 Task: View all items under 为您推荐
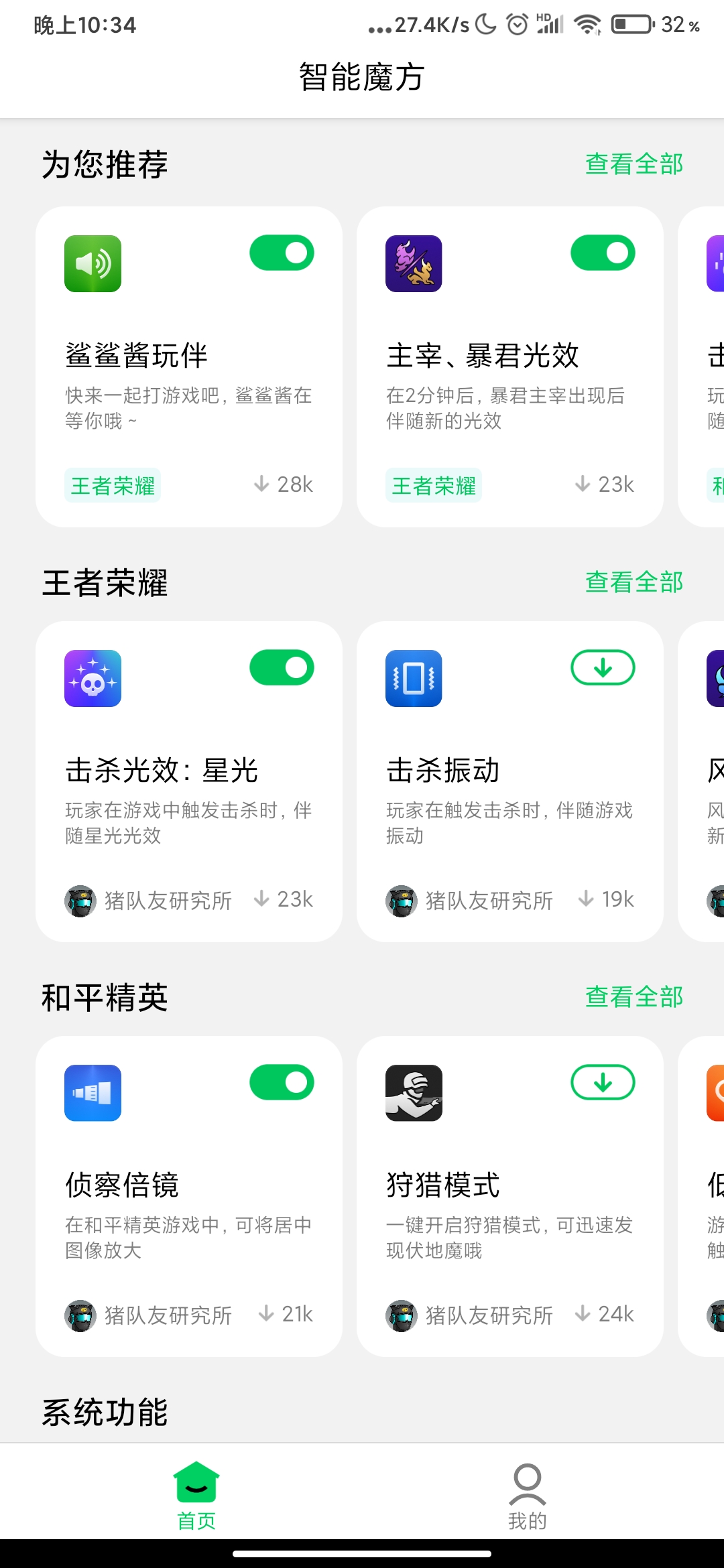pyautogui.click(x=634, y=164)
